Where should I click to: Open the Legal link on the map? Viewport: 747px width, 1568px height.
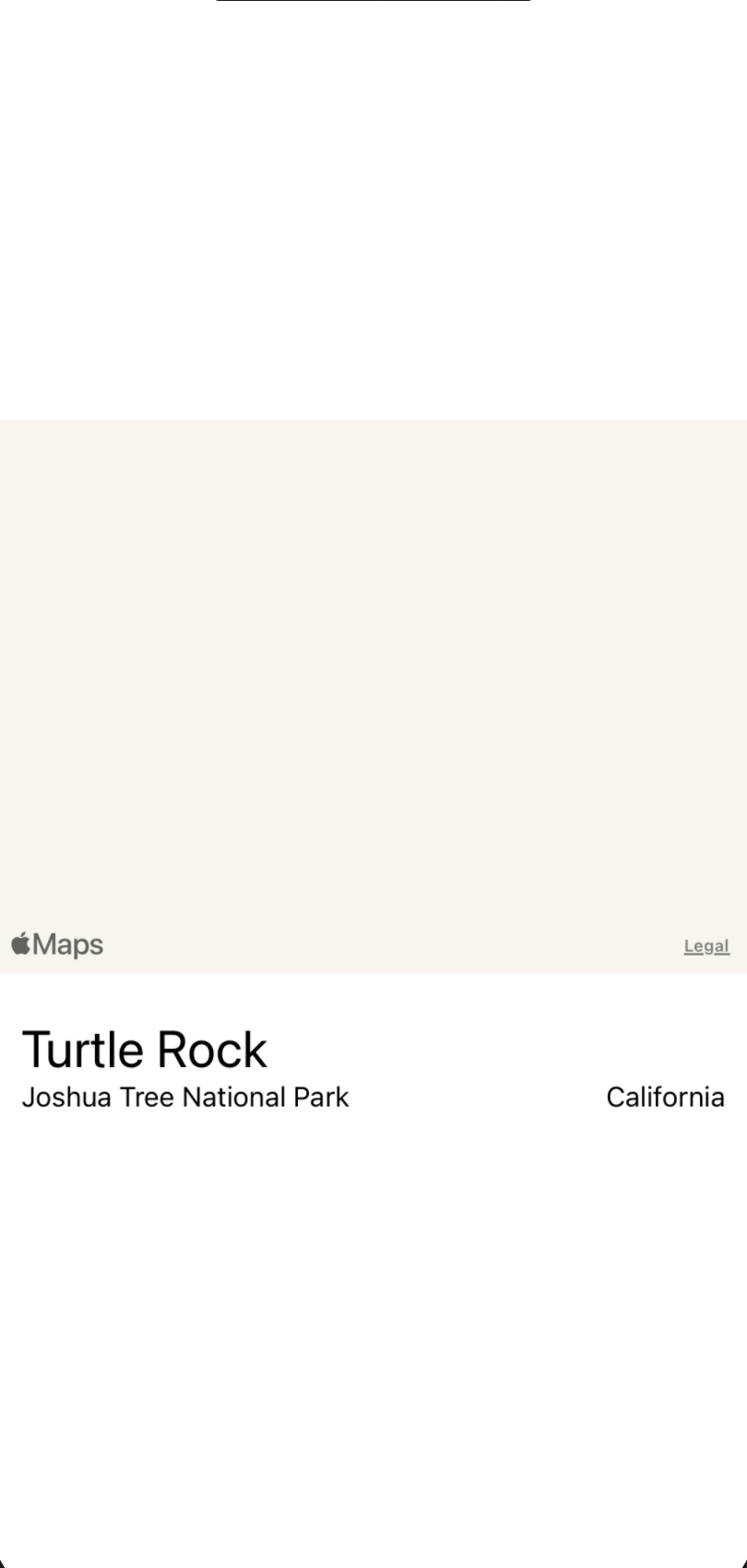click(706, 946)
